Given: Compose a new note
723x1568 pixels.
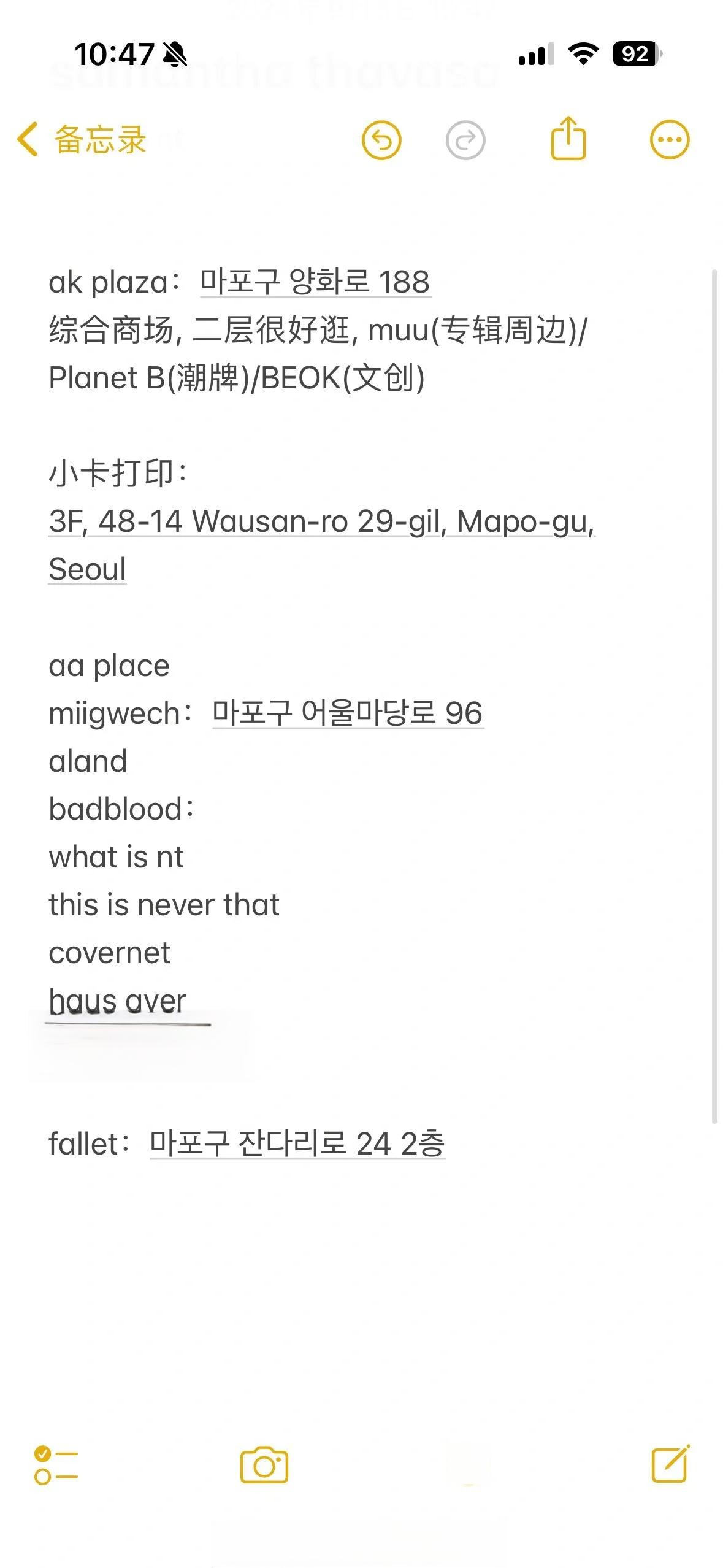Looking at the screenshot, I should coord(670,1464).
